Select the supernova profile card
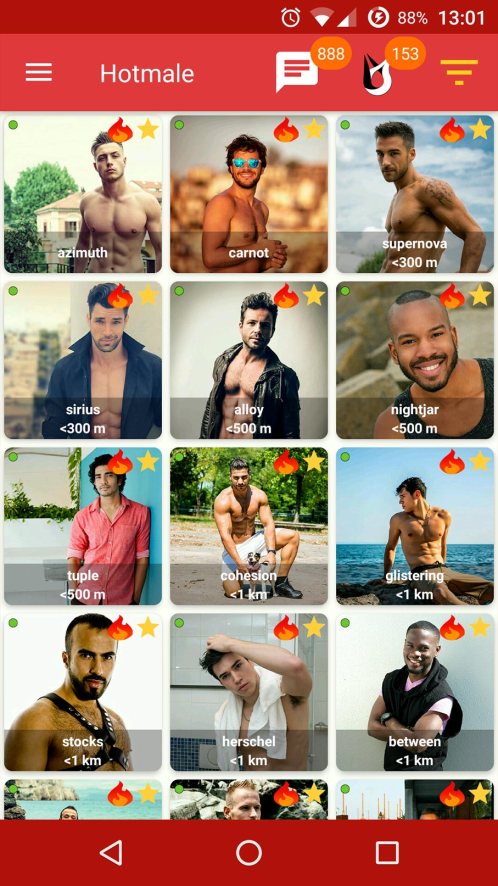The height and width of the screenshot is (886, 498). tap(415, 194)
